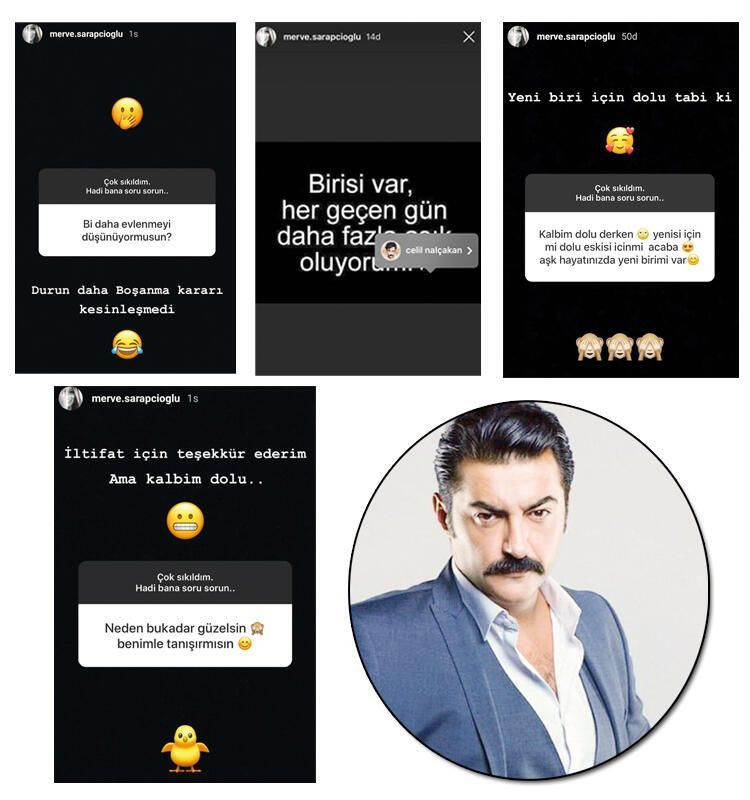Expand the 'Neden bukadar güzelsin' question reply
This screenshot has height=800, width=750.
[x=185, y=633]
